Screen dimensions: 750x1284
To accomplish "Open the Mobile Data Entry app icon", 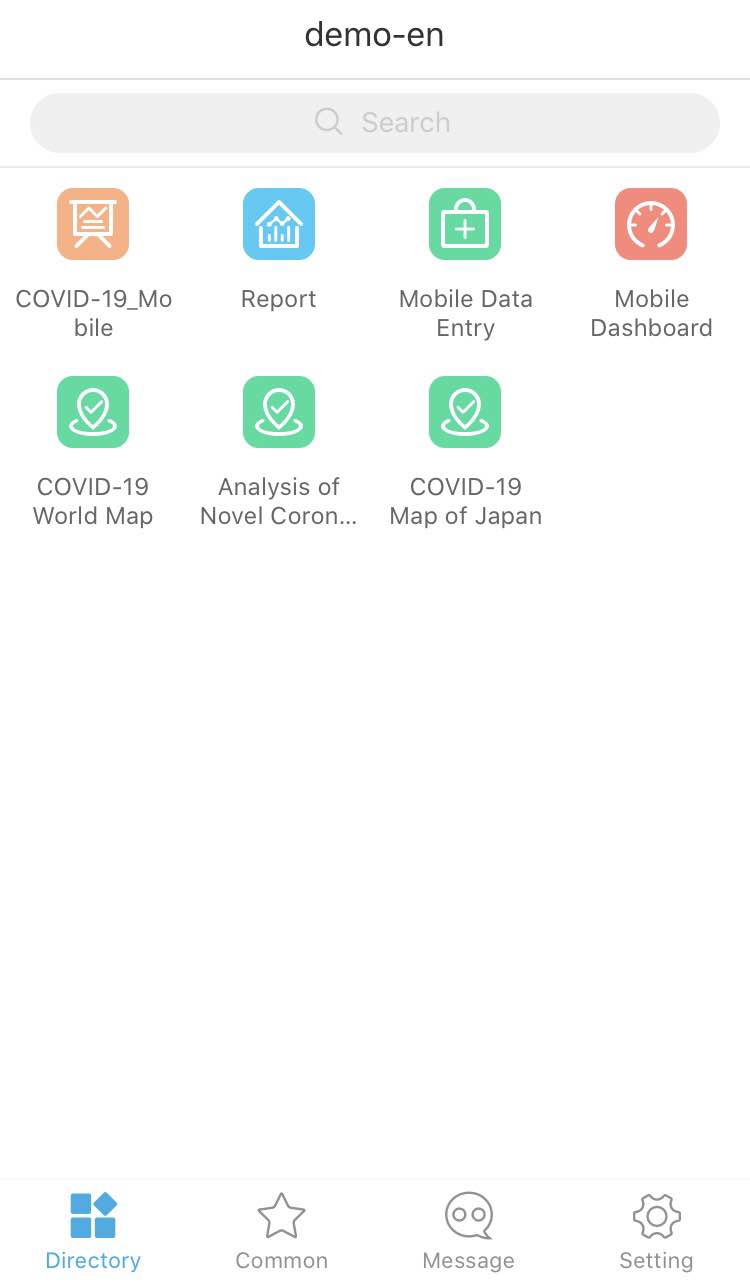I will point(465,224).
